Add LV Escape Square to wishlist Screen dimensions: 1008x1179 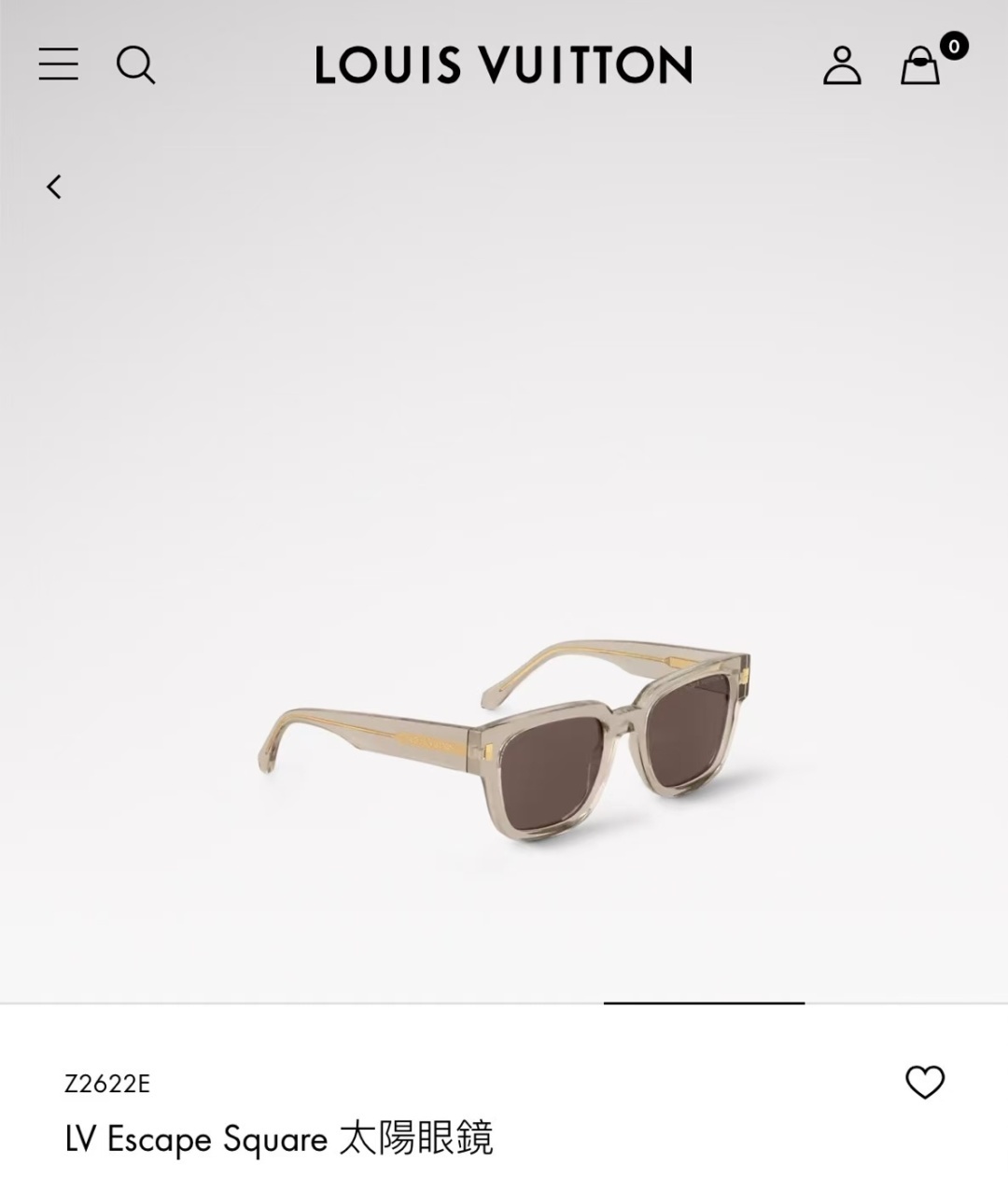tap(925, 1083)
